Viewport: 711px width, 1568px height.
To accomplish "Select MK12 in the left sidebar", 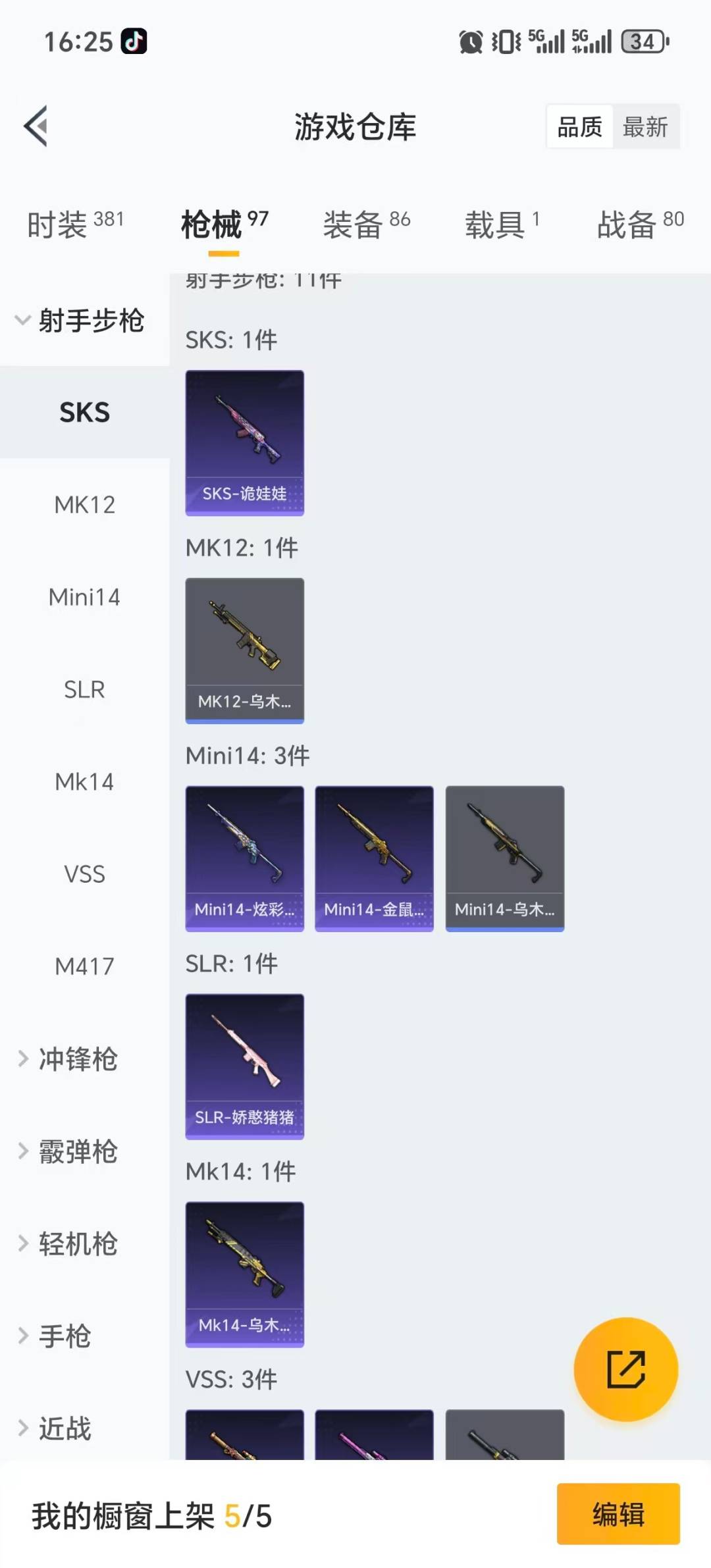I will (84, 504).
